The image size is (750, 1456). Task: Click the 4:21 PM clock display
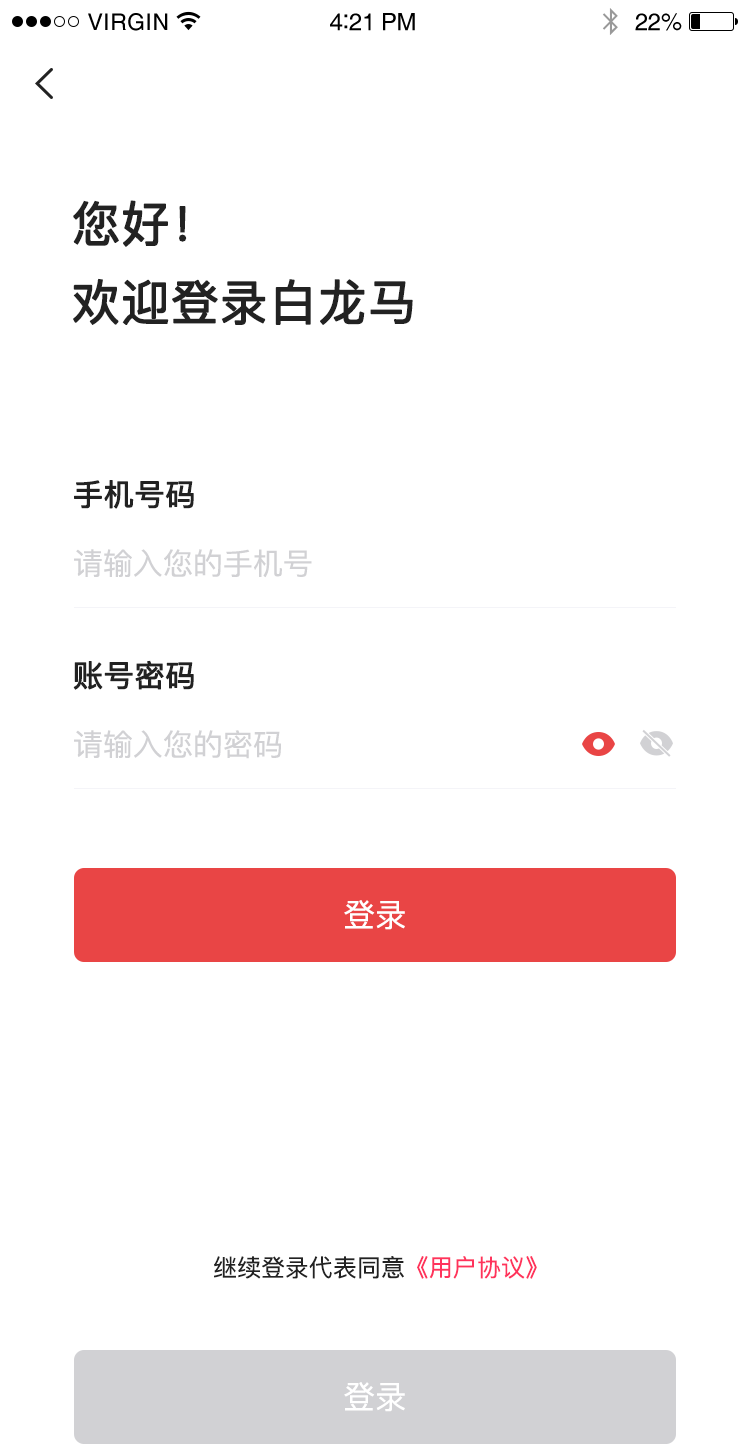374,22
